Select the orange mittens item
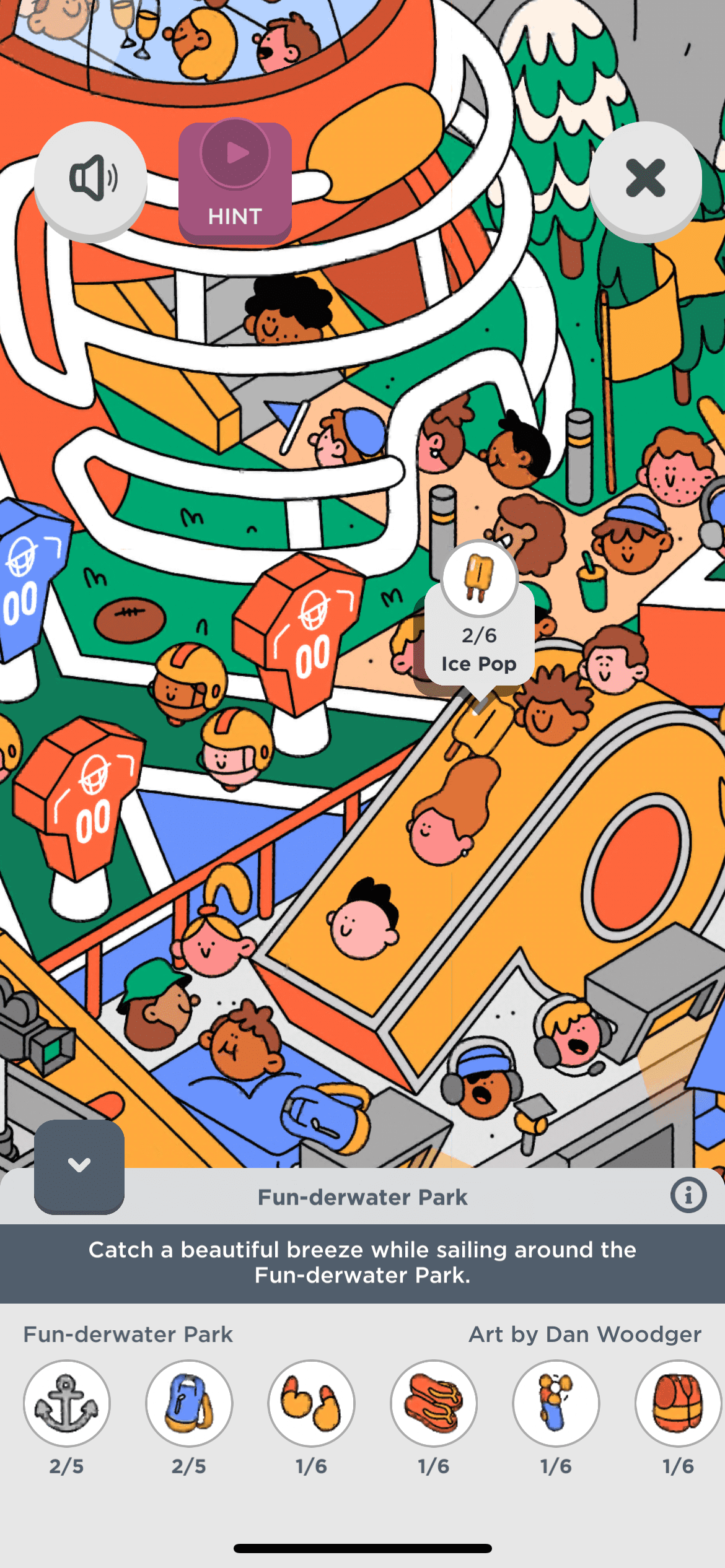Image resolution: width=725 pixels, height=1568 pixels. click(311, 1403)
